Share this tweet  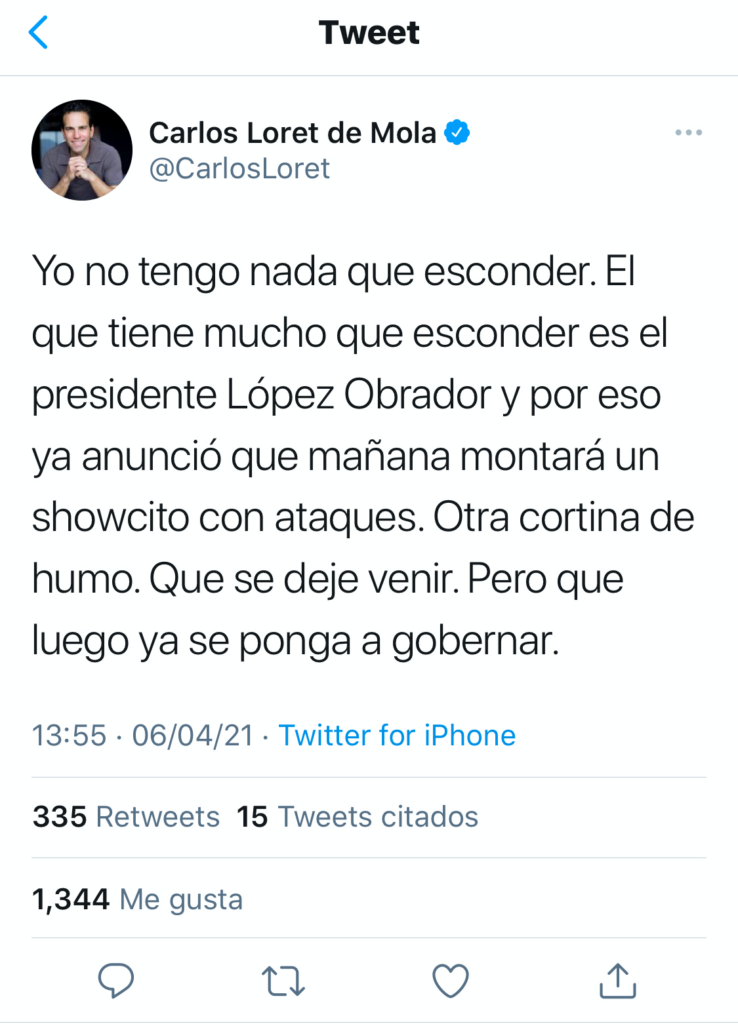(x=618, y=980)
